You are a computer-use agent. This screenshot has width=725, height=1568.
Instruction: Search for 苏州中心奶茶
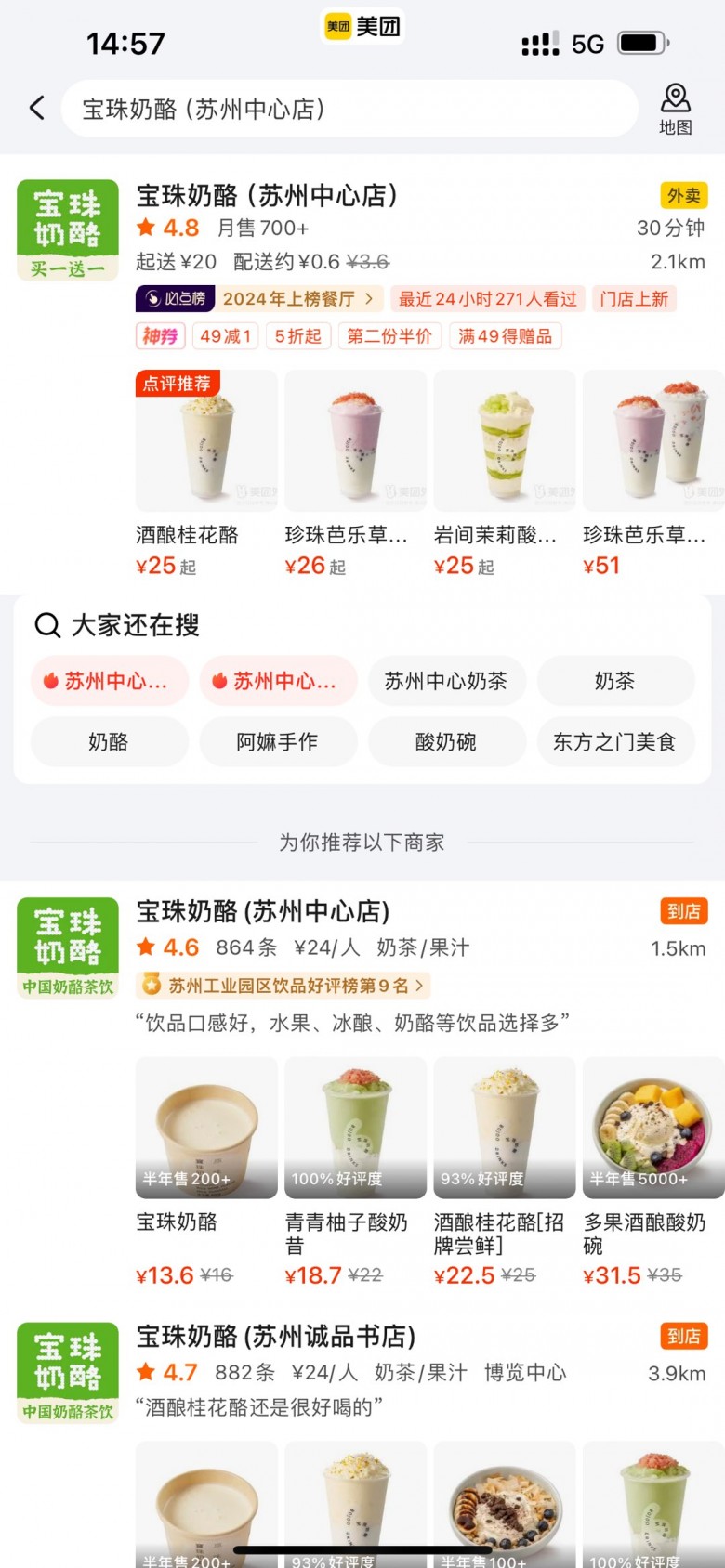[x=446, y=681]
